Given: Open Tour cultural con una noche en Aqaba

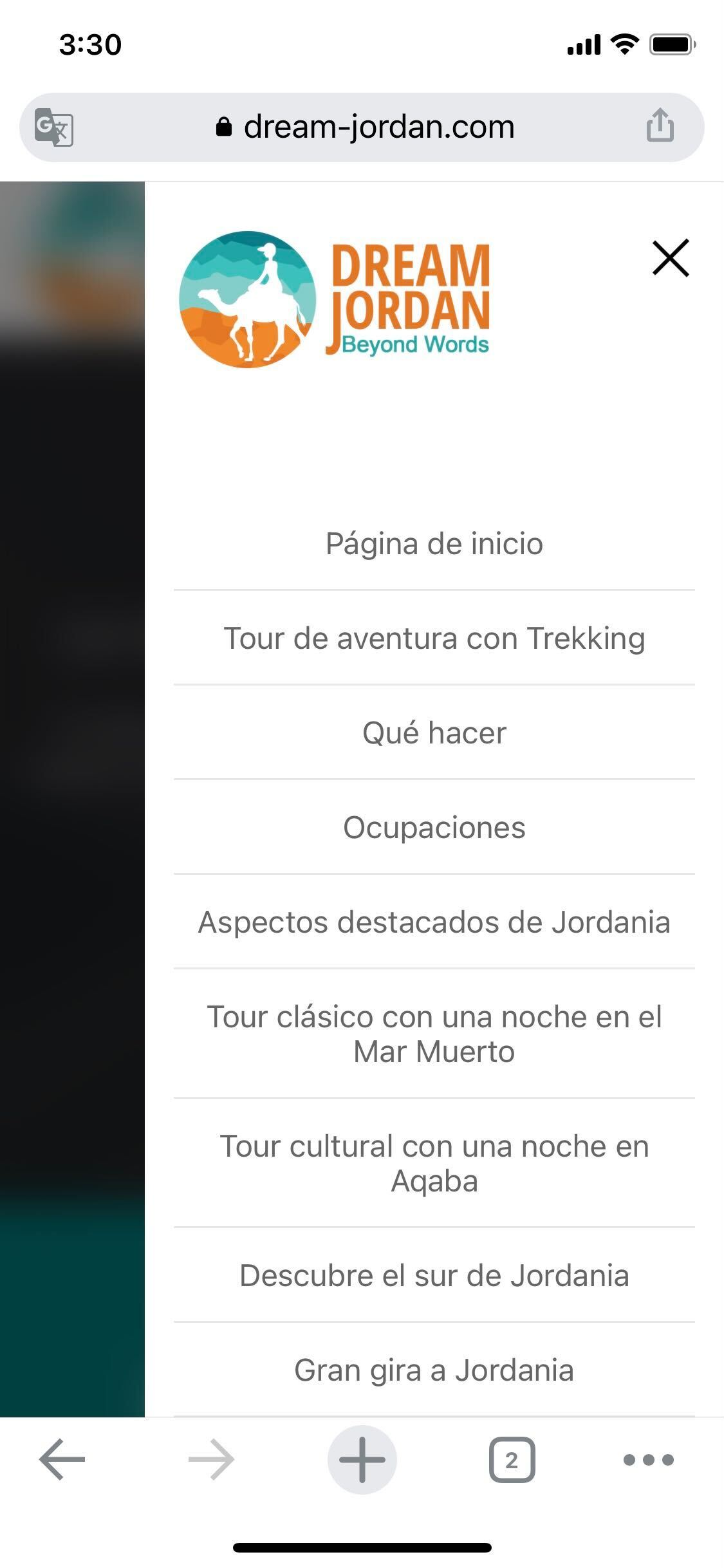Looking at the screenshot, I should coord(434,1163).
